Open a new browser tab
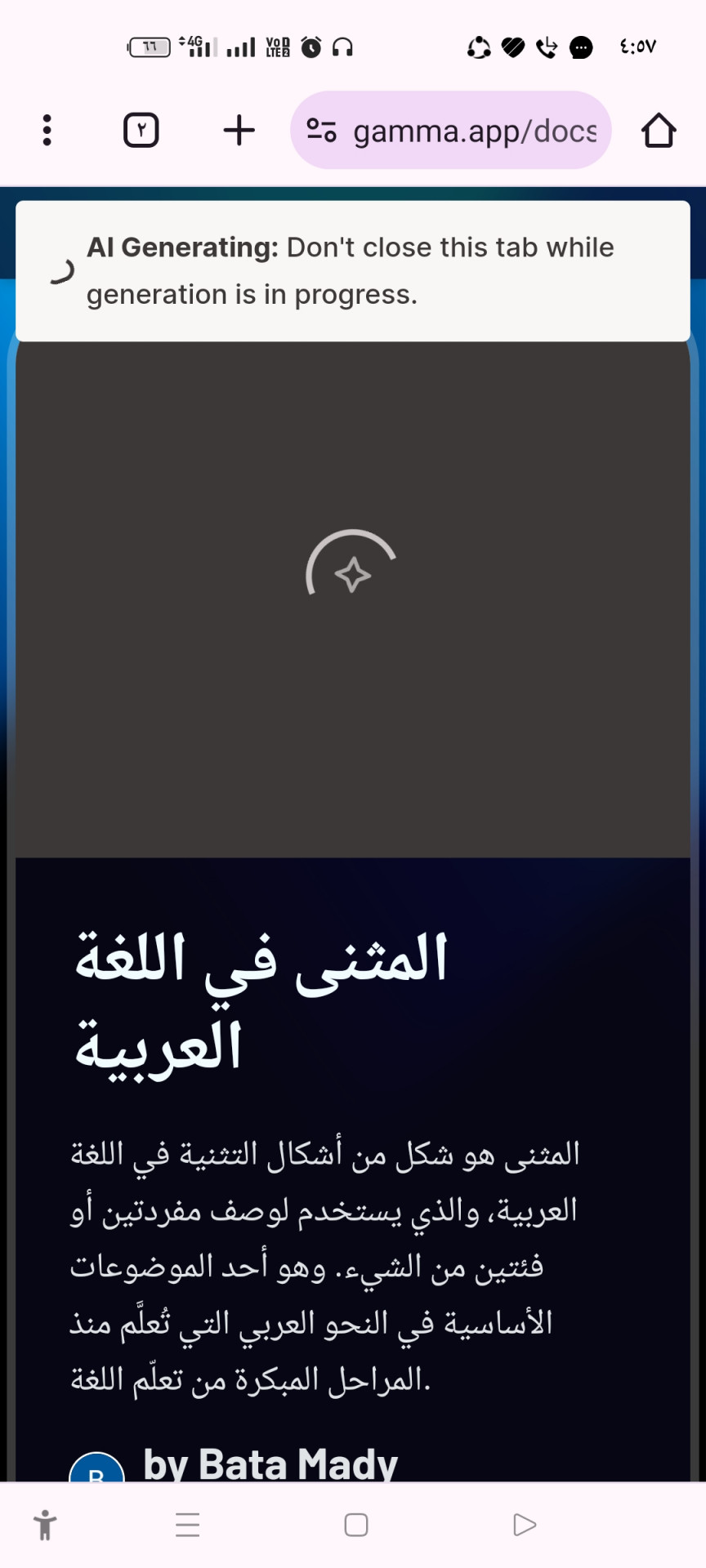 point(239,131)
